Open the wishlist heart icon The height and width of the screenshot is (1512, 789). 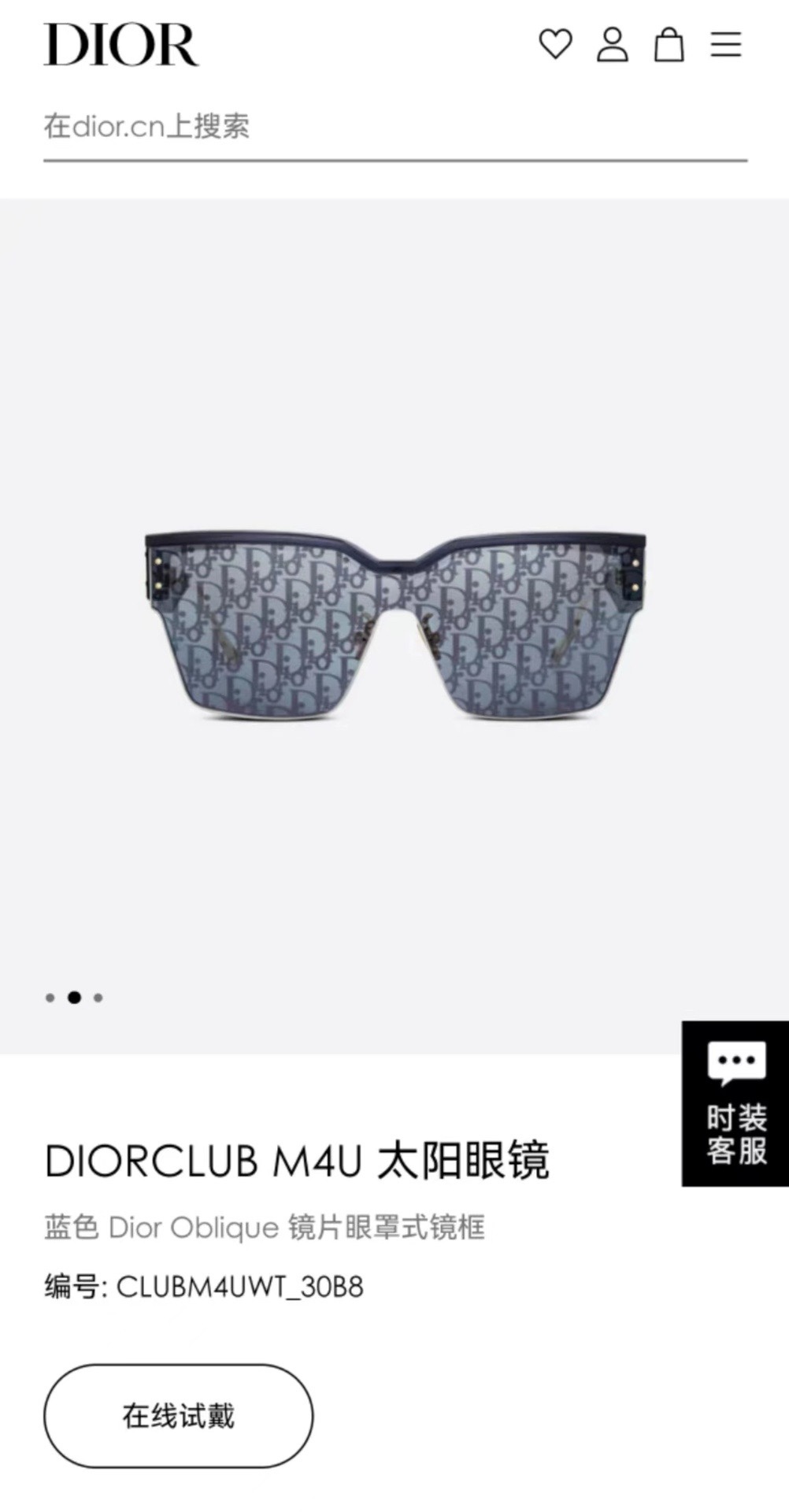click(555, 44)
